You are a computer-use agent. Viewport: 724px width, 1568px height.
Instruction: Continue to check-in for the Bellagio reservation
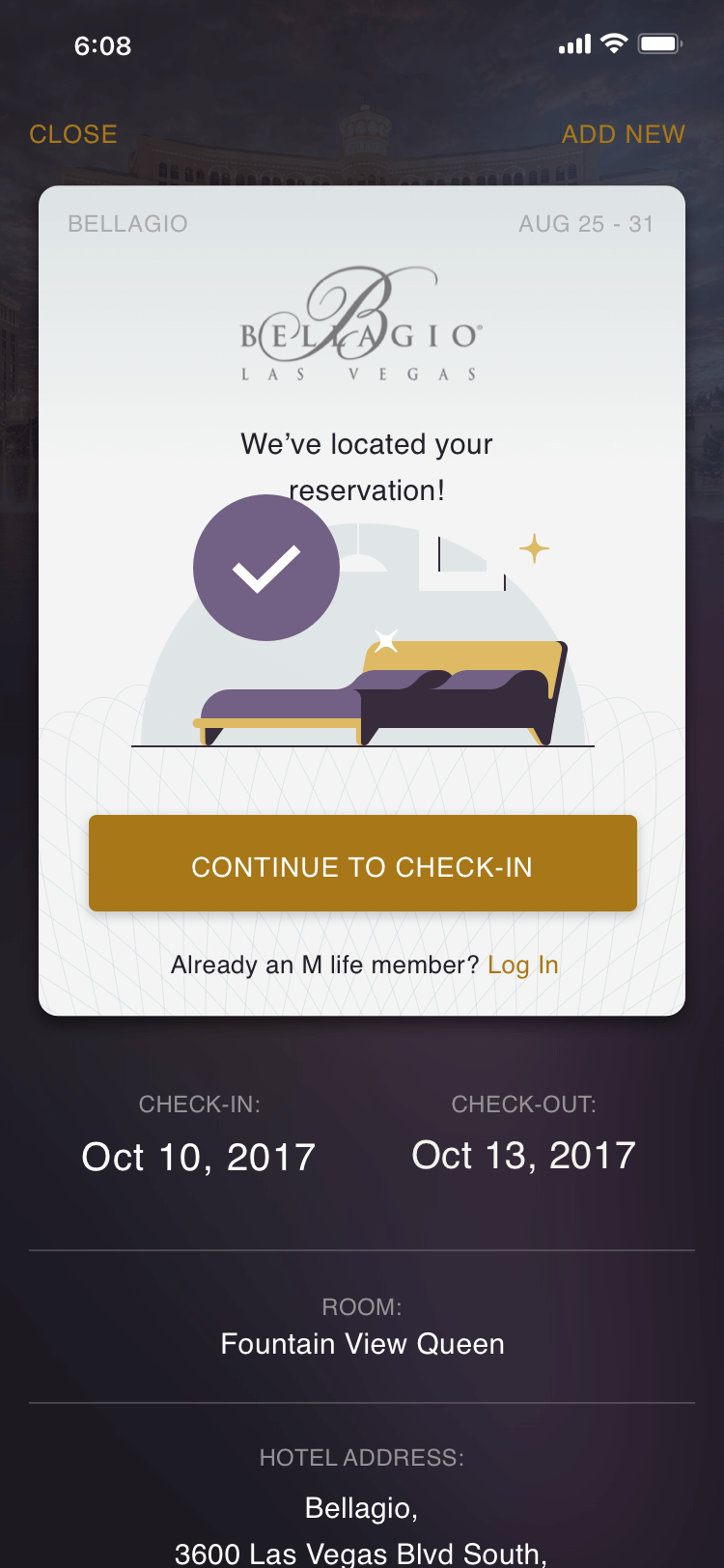[x=363, y=863]
